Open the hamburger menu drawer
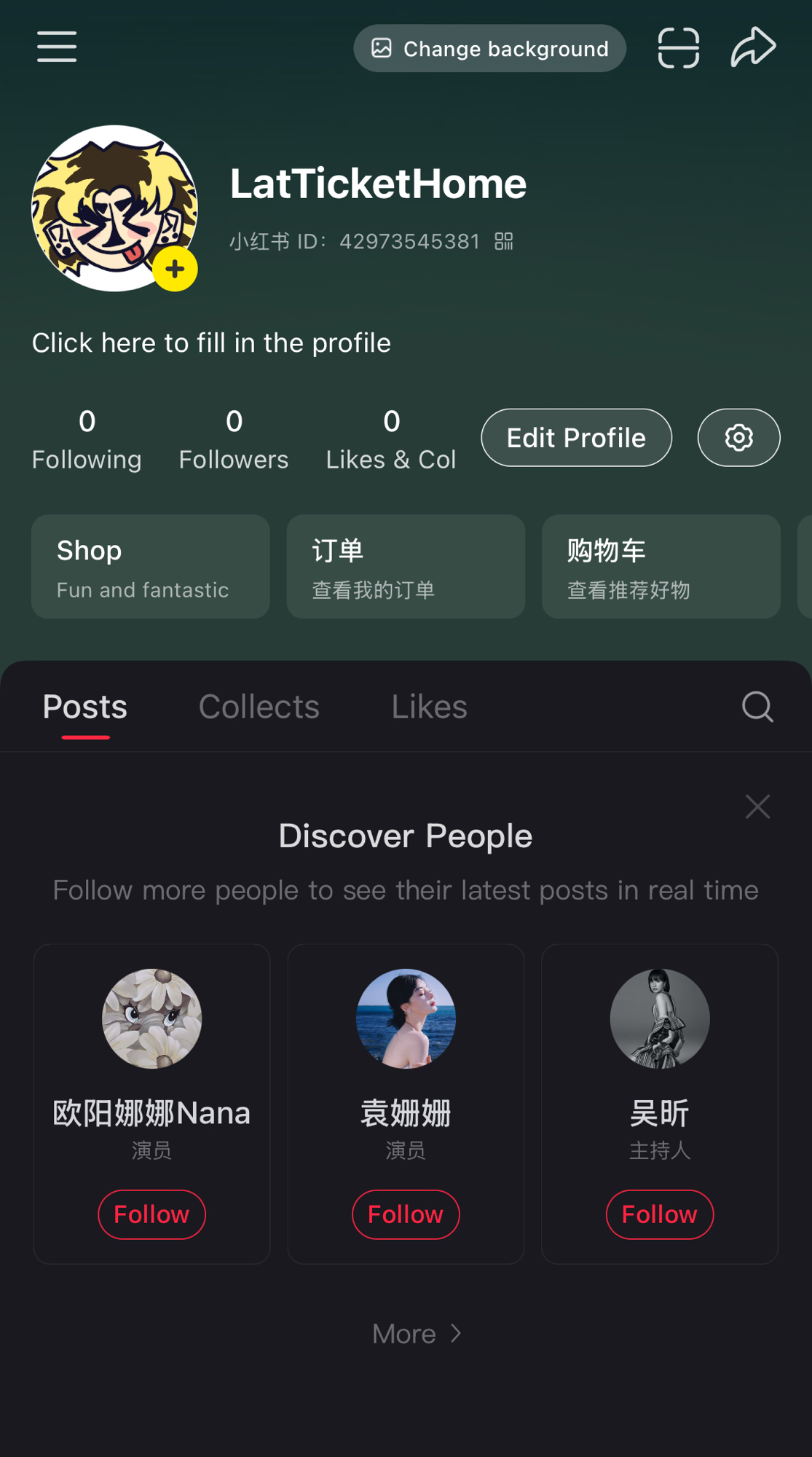812x1457 pixels. coord(57,47)
